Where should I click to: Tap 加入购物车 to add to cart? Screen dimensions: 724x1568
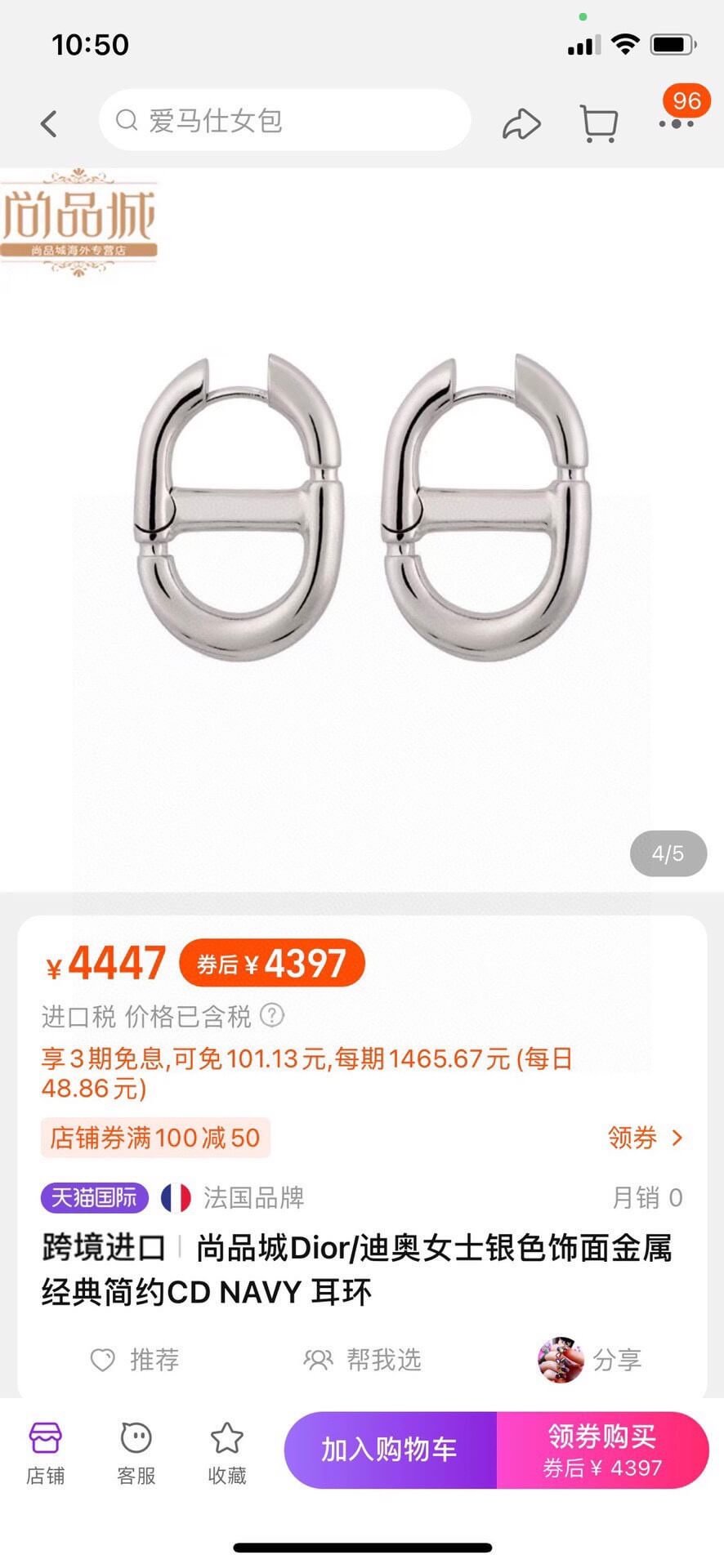click(390, 1450)
